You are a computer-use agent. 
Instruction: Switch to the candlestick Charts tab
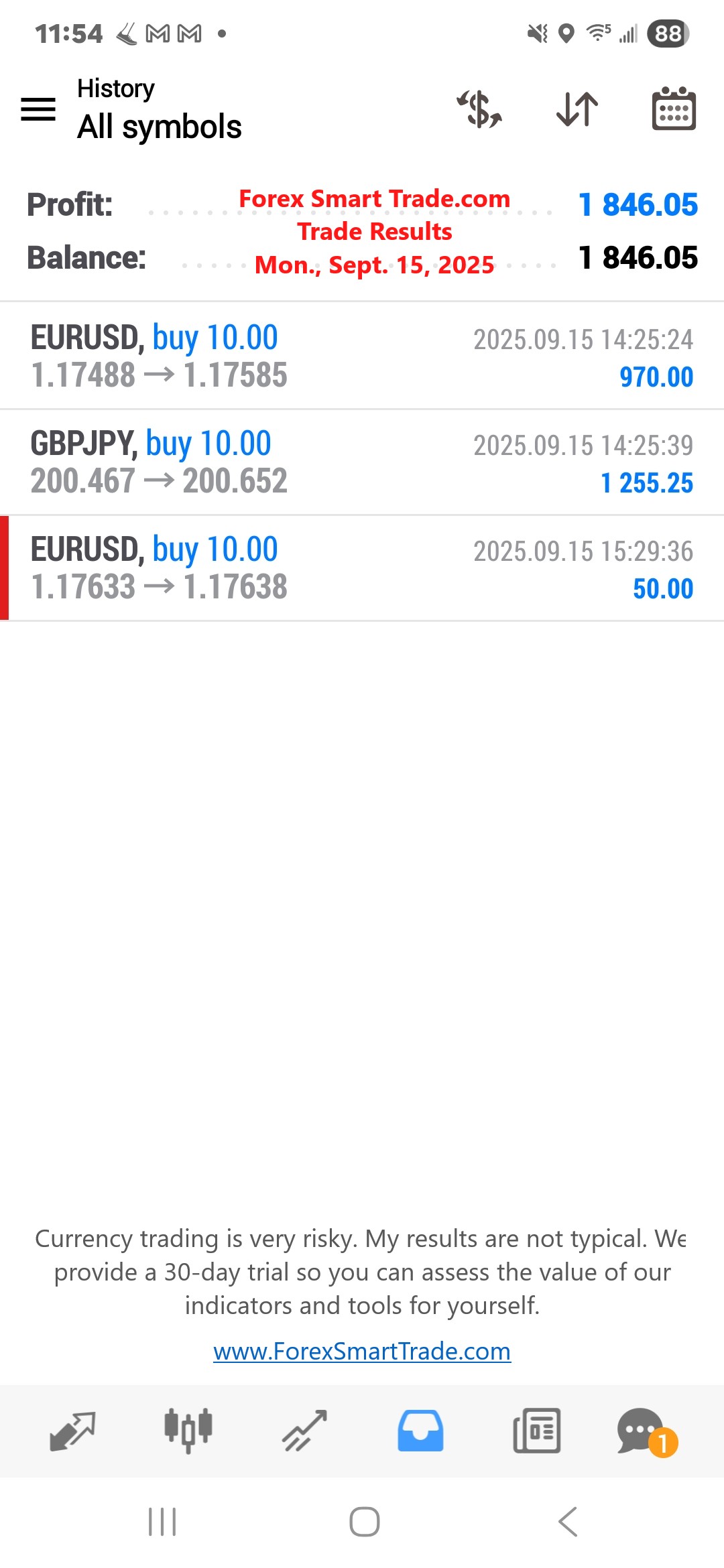click(188, 1431)
